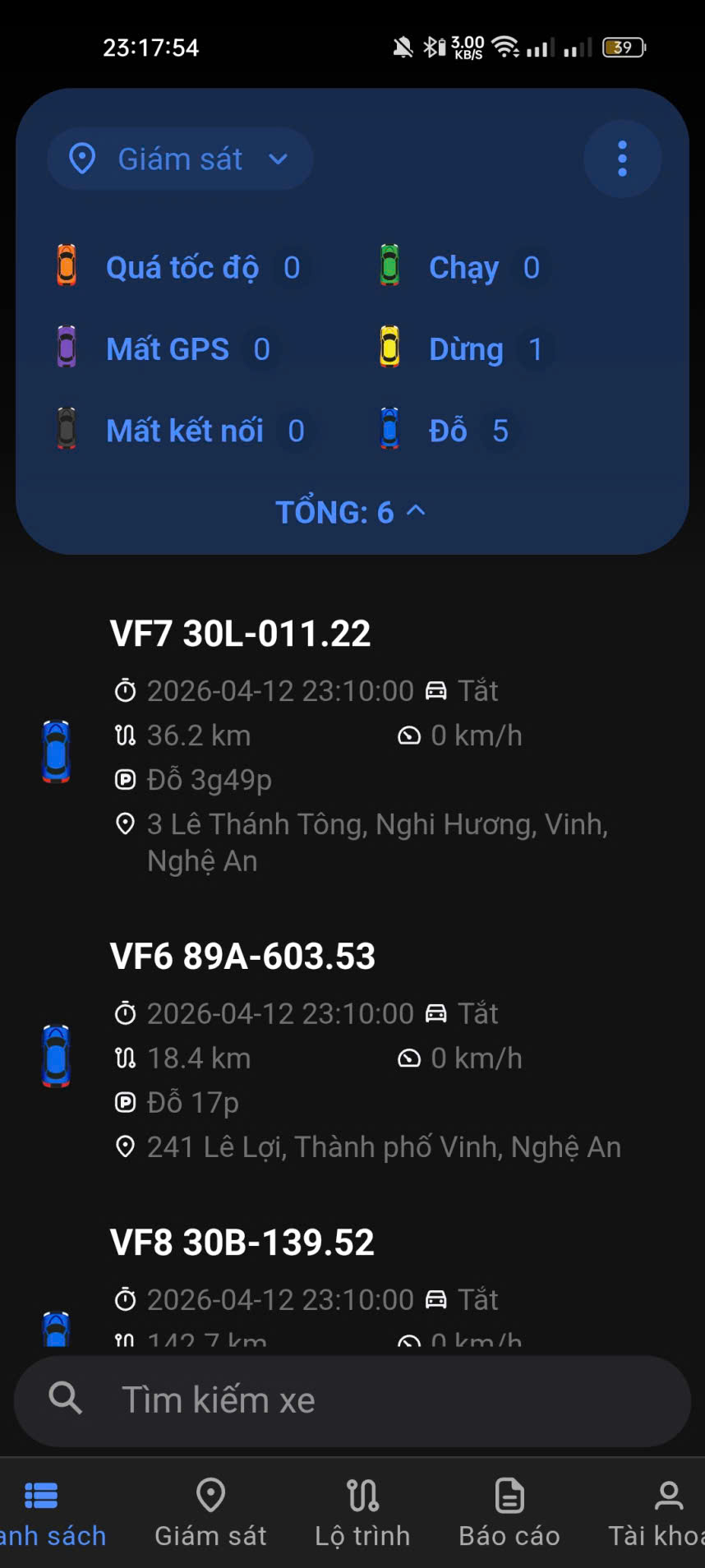Switch to the Giám sát bottom tab
Image resolution: width=705 pixels, height=1568 pixels.
pos(210,1512)
